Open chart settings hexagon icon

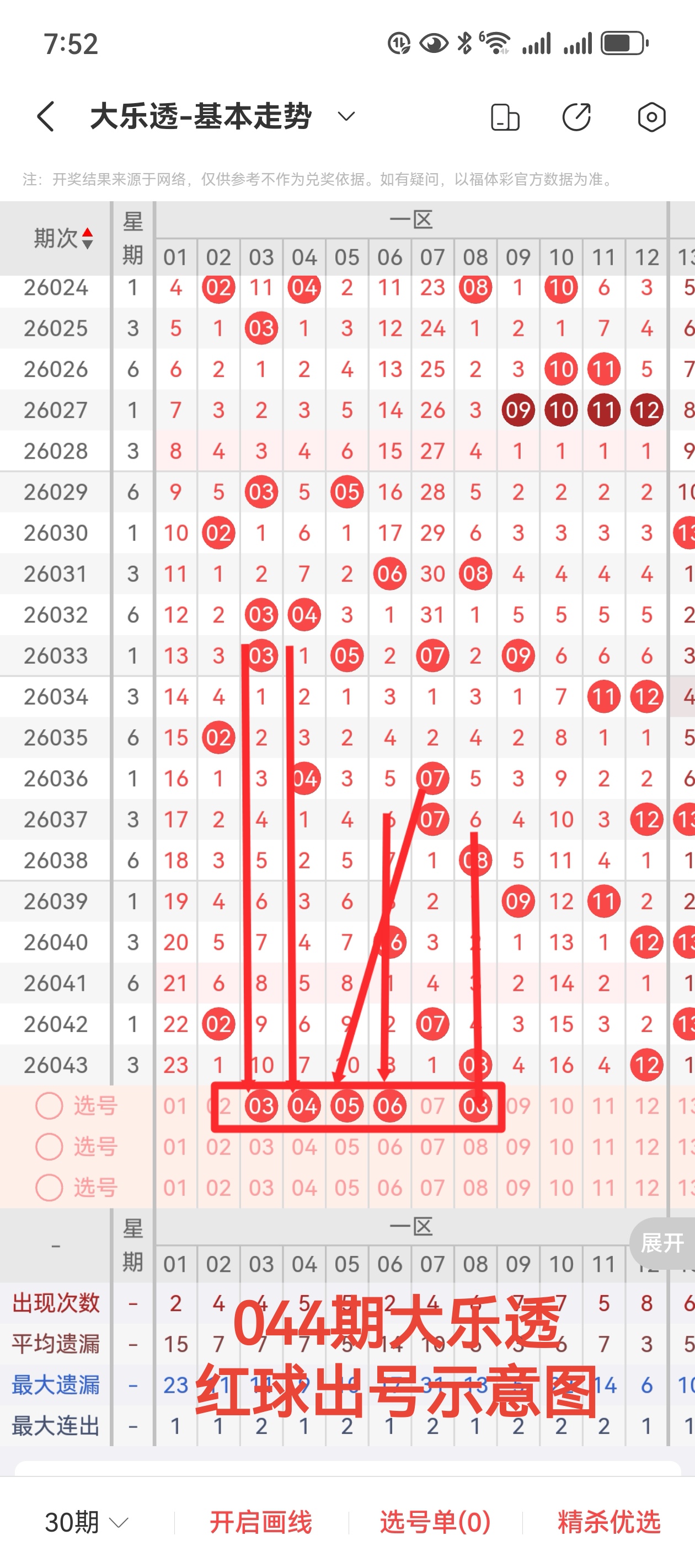tap(651, 117)
